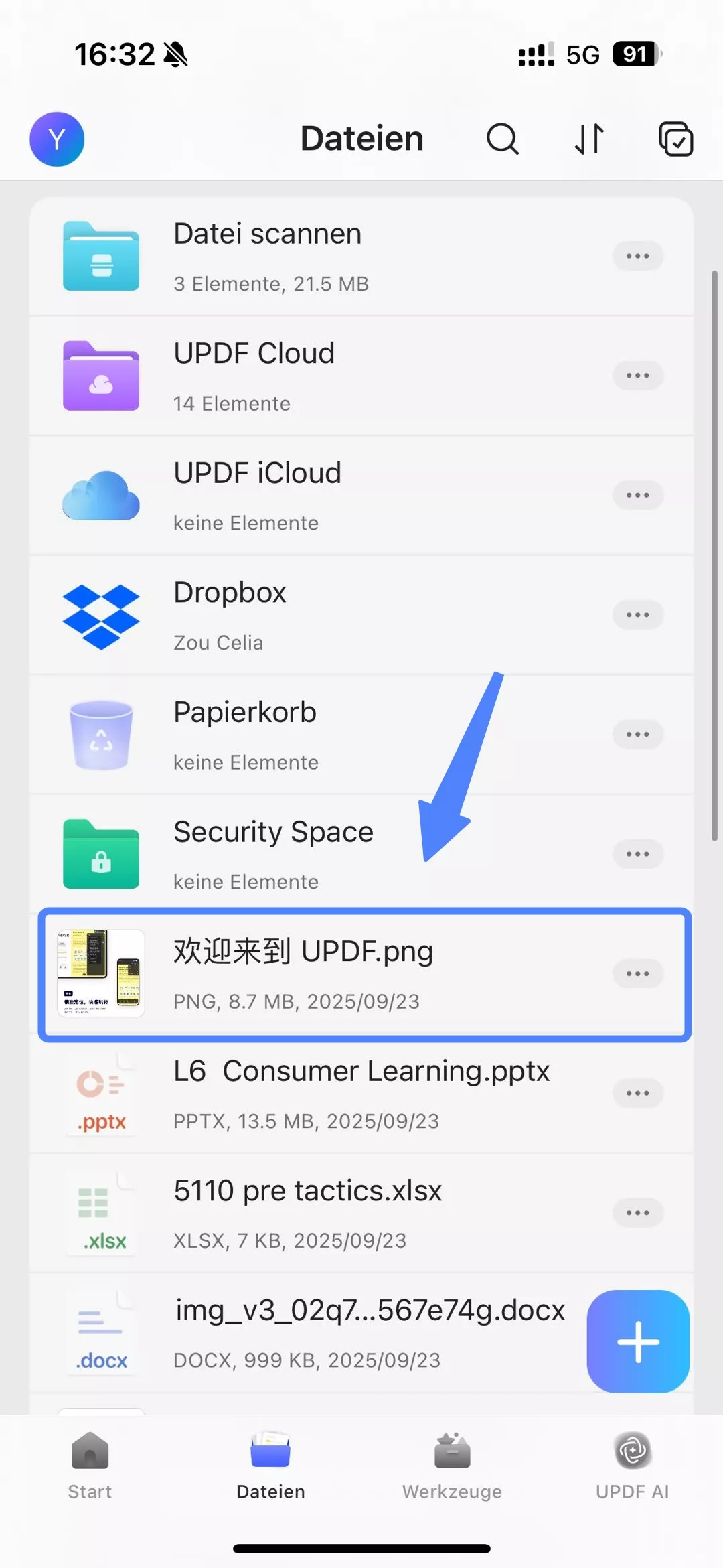Open UPDF iCloud
The width and height of the screenshot is (723, 1568).
(258, 496)
